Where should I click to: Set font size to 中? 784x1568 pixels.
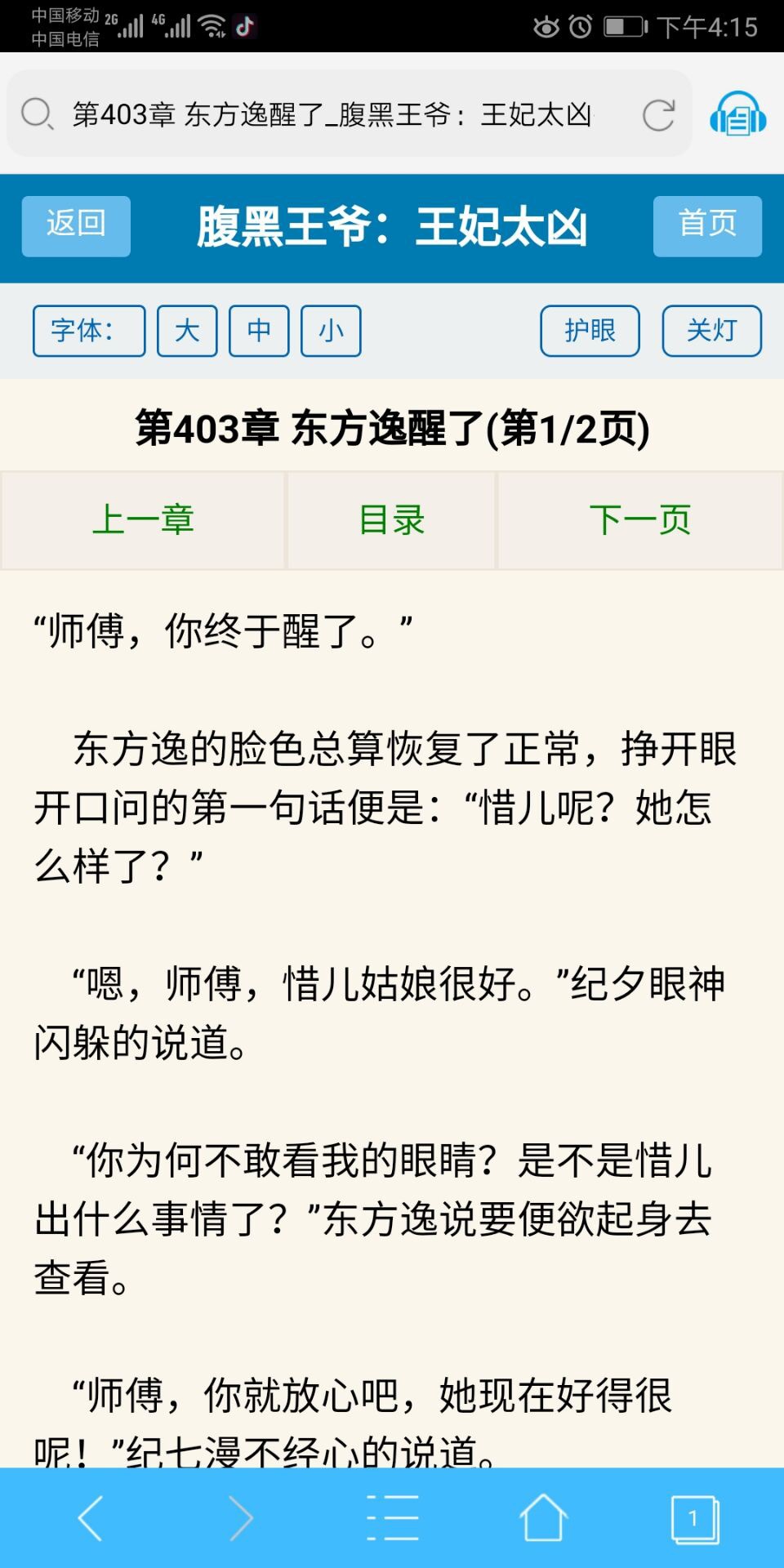pos(259,331)
